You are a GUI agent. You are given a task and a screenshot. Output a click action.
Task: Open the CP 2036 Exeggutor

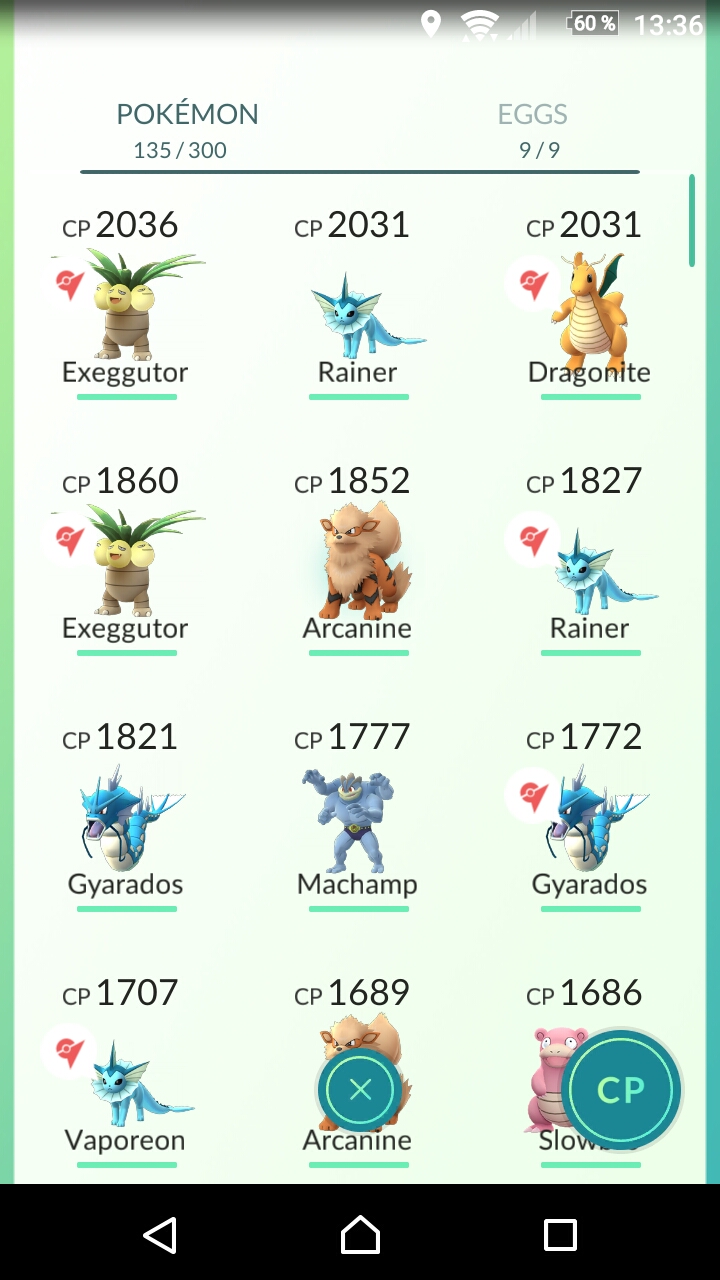127,304
